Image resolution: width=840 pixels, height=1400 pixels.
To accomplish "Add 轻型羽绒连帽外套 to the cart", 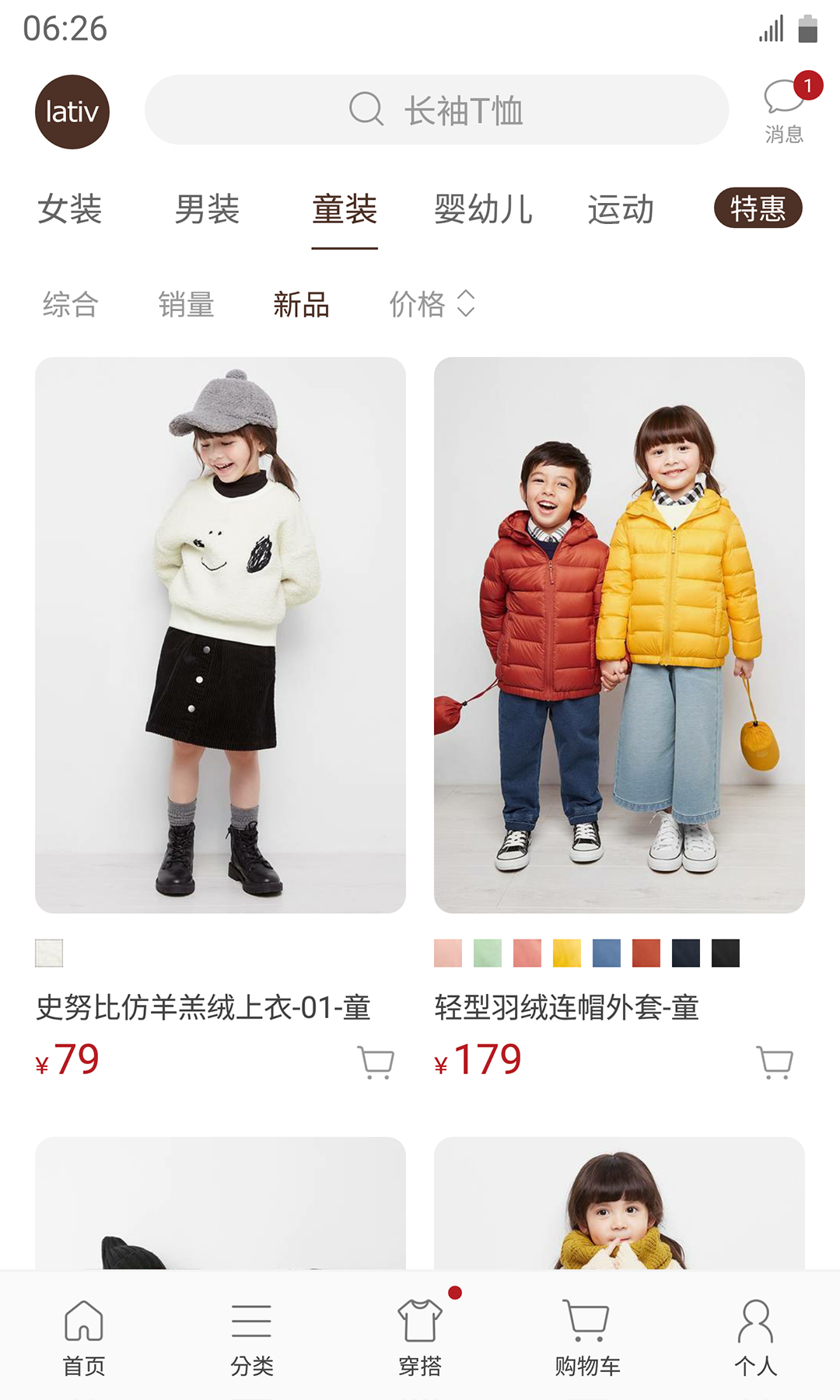I will click(775, 1062).
